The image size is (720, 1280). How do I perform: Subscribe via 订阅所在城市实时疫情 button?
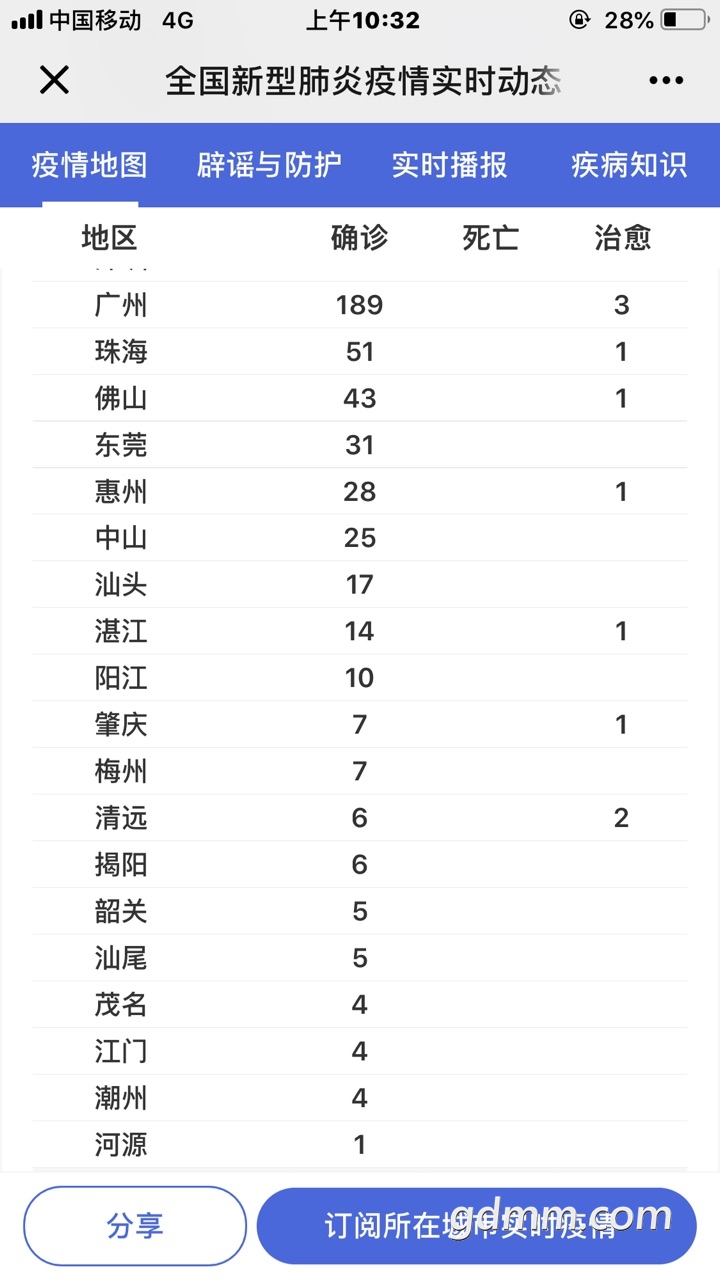[476, 1226]
